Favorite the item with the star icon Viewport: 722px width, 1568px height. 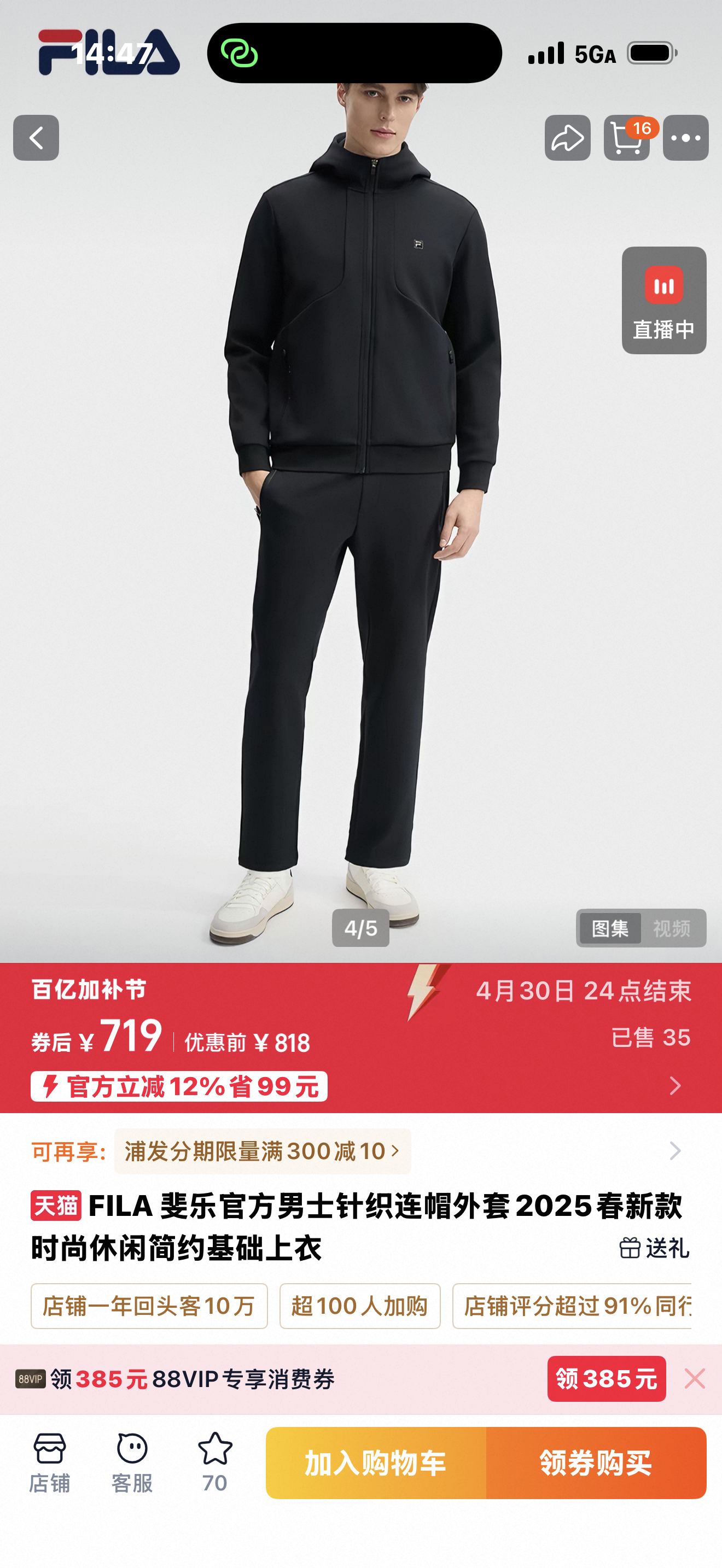pyautogui.click(x=215, y=1462)
